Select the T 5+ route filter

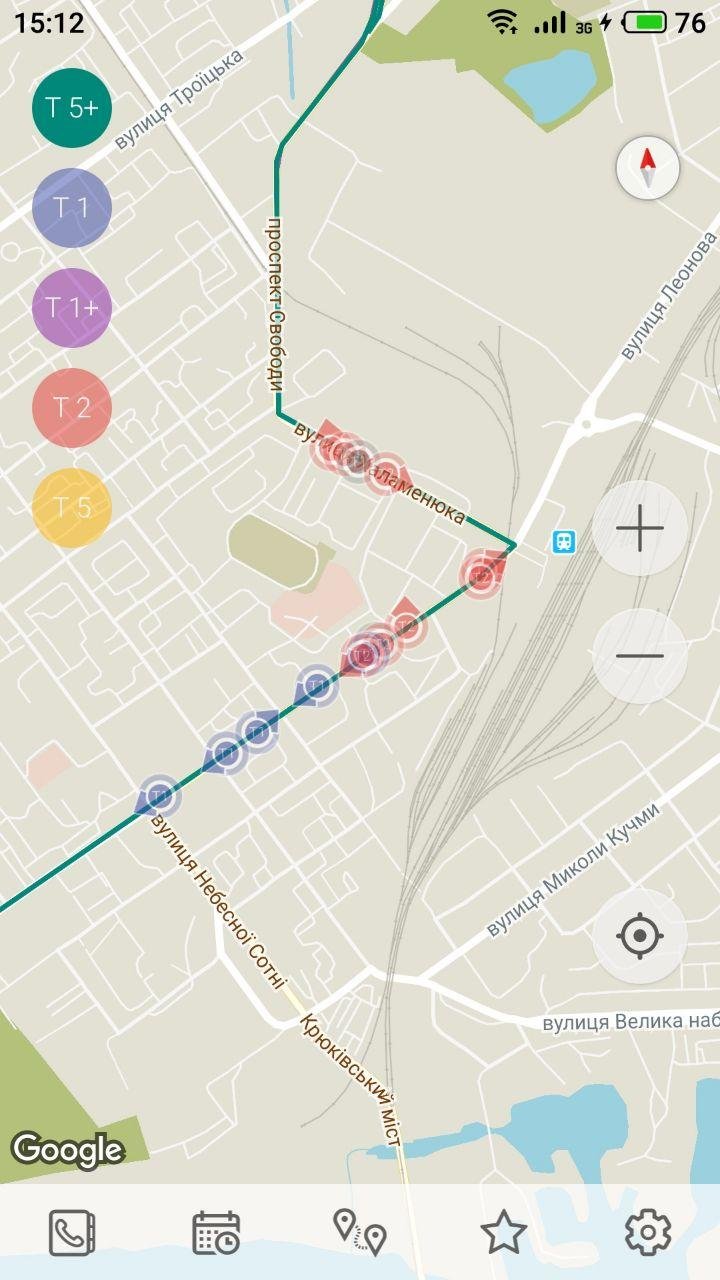(71, 108)
